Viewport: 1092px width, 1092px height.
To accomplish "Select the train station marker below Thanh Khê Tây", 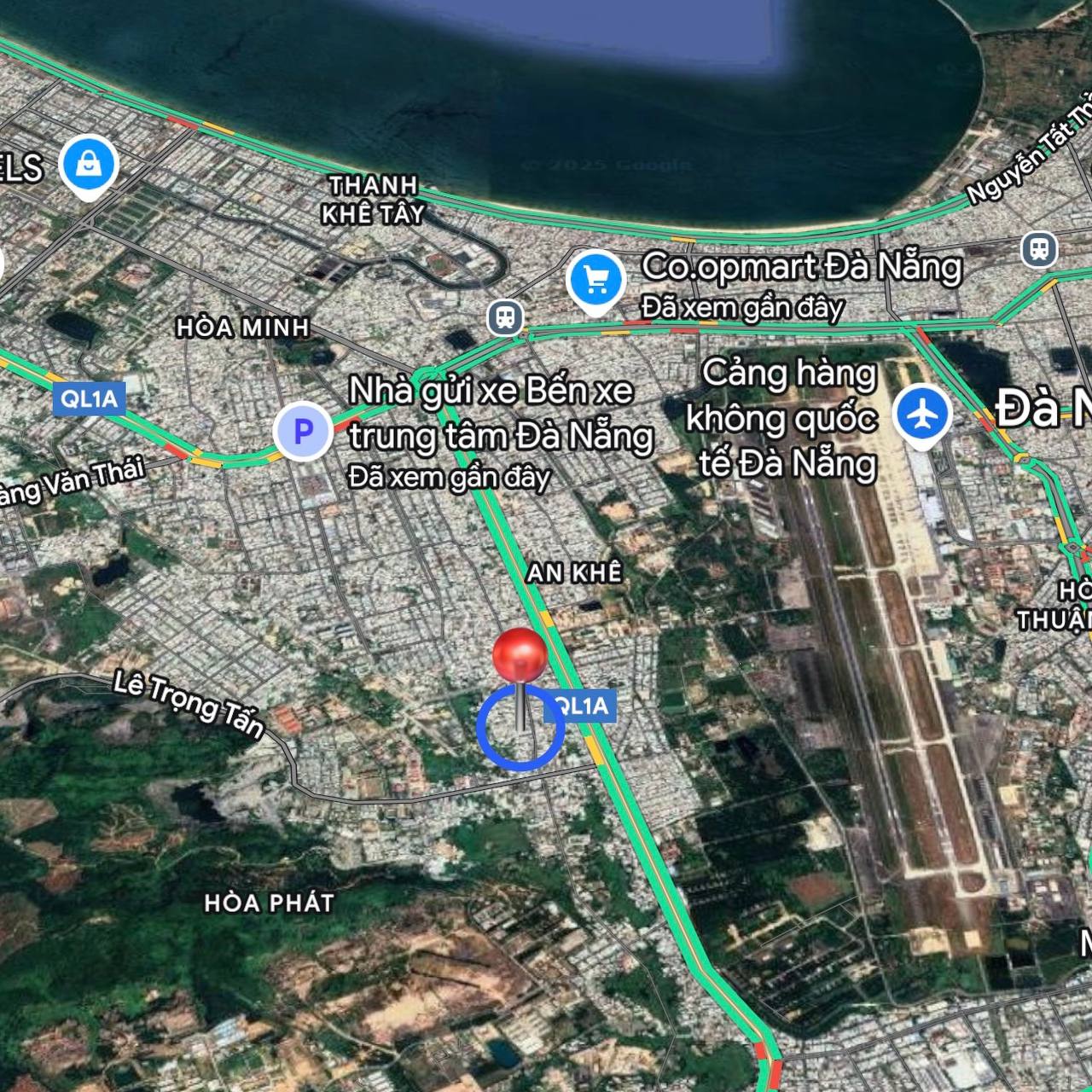I will (505, 318).
